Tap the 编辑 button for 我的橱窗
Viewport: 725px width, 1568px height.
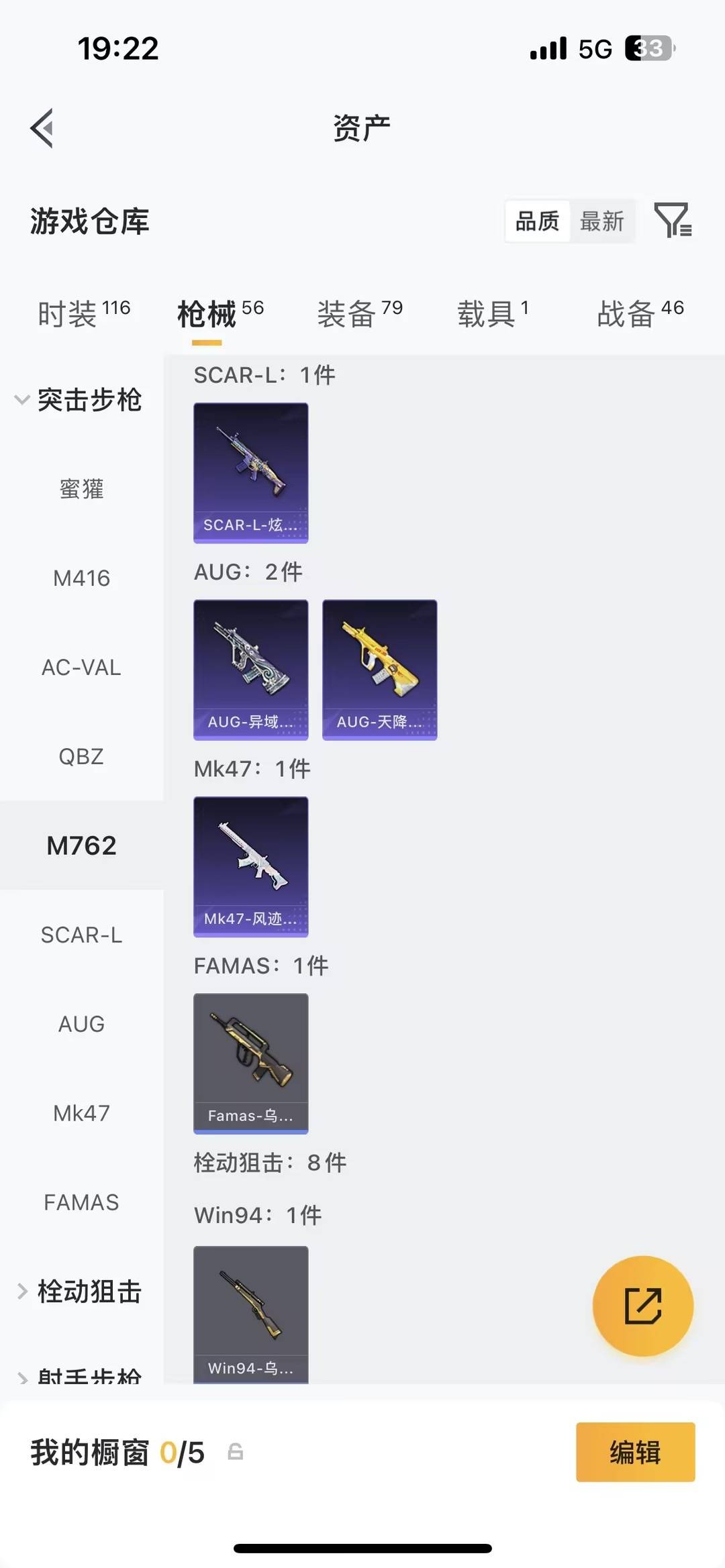[635, 1452]
